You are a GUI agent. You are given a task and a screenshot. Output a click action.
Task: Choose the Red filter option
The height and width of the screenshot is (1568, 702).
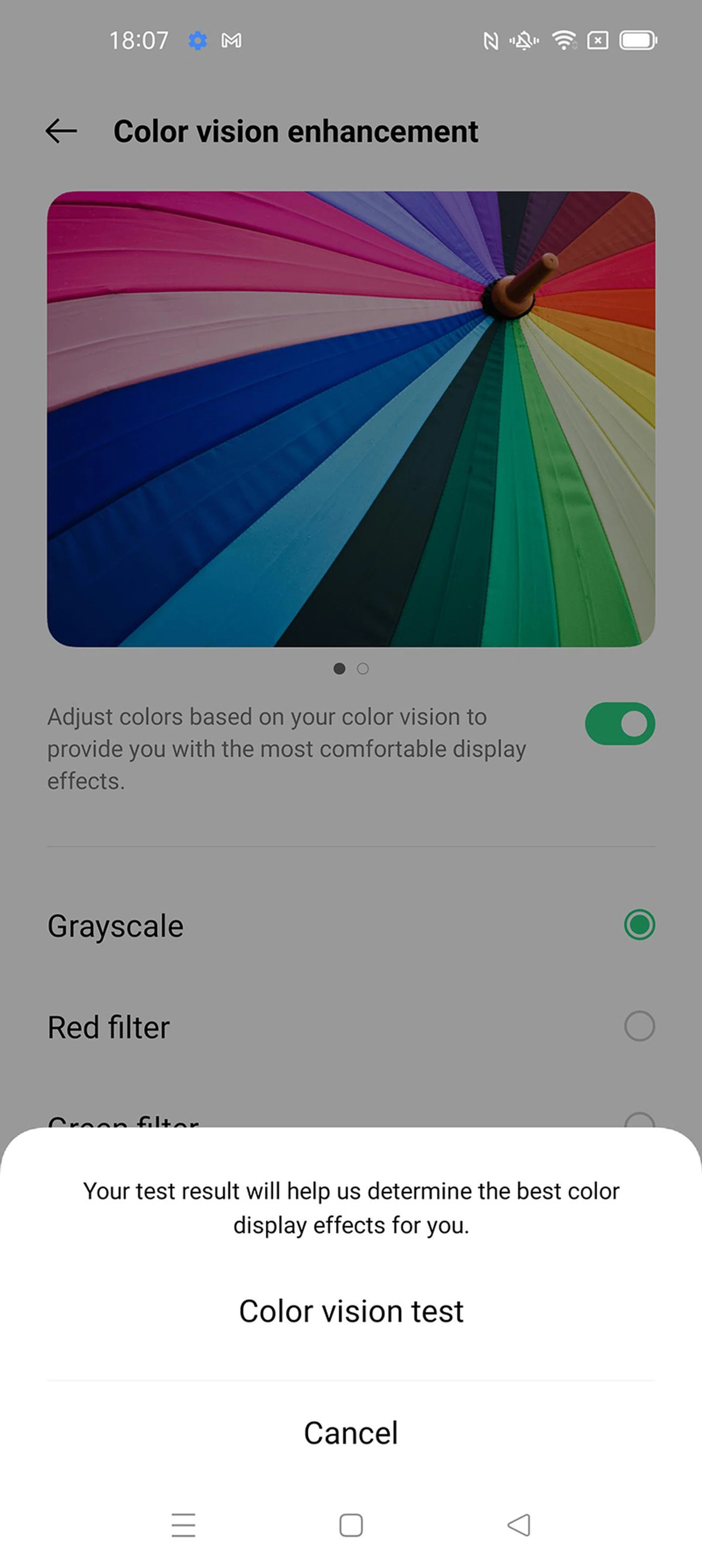tap(639, 1026)
